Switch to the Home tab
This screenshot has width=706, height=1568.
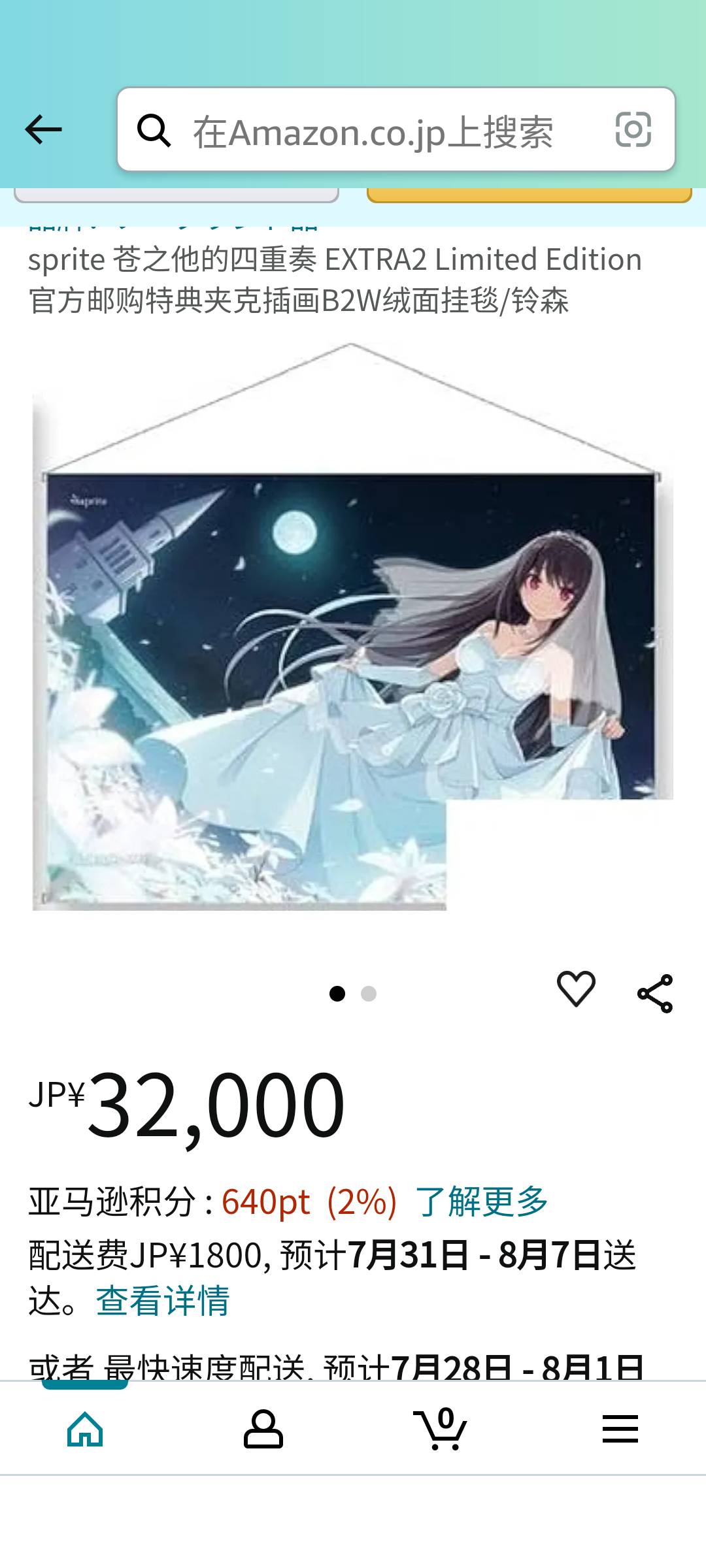[x=85, y=1429]
